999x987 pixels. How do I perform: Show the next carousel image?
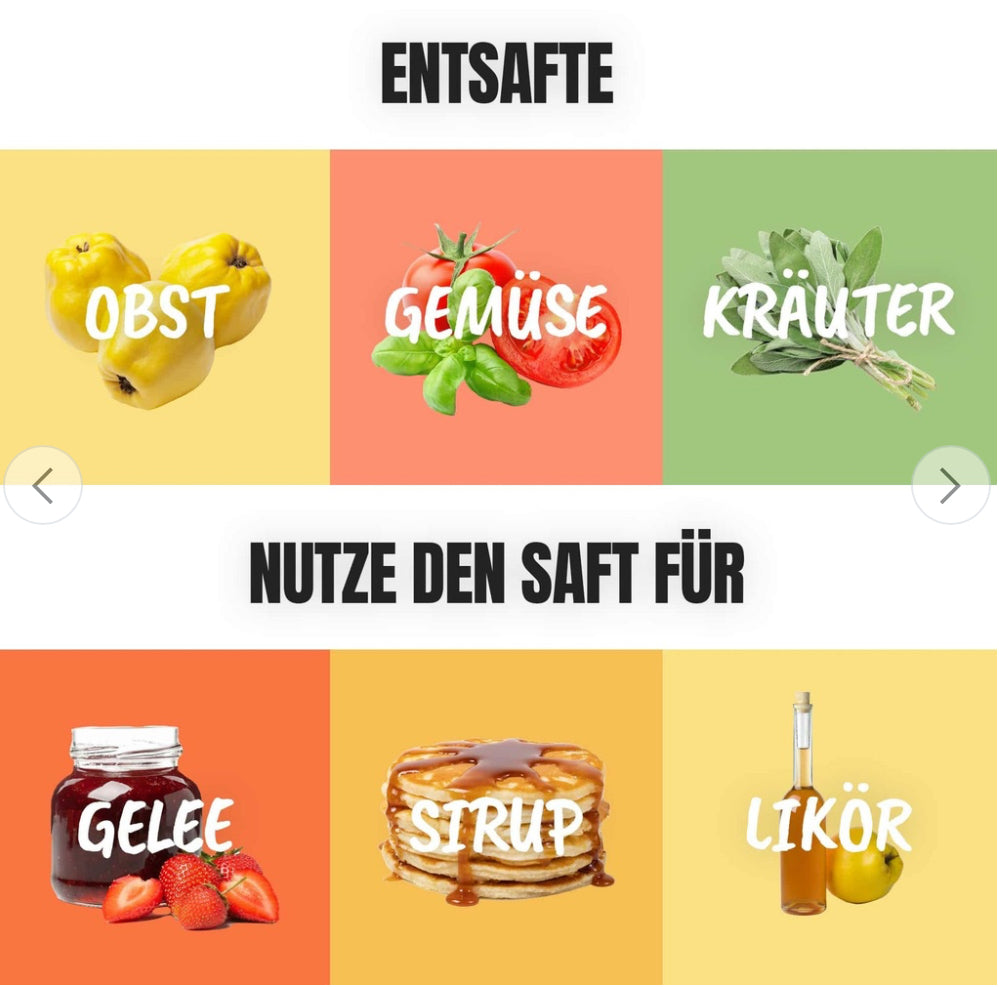point(950,486)
